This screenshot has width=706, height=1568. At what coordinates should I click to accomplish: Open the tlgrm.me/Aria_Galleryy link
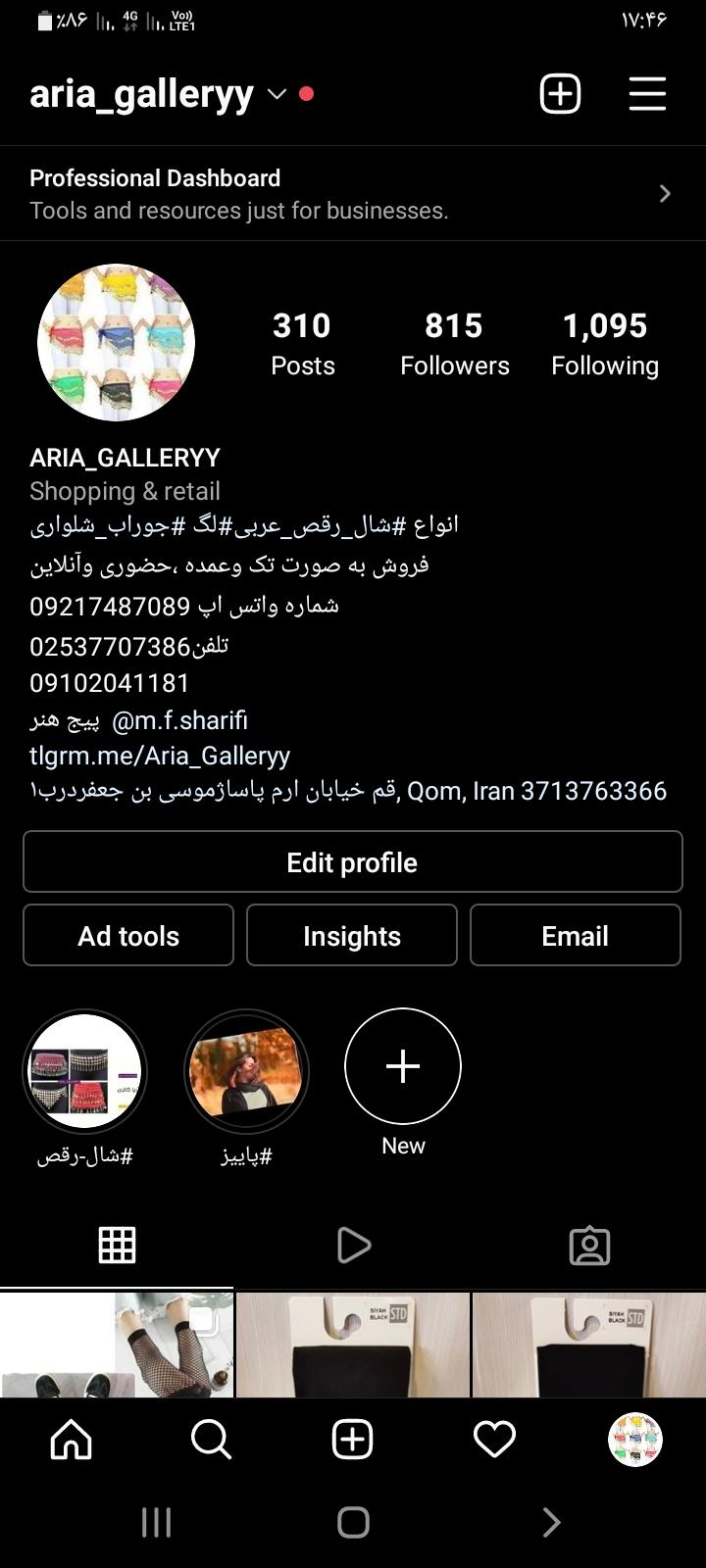[x=160, y=756]
